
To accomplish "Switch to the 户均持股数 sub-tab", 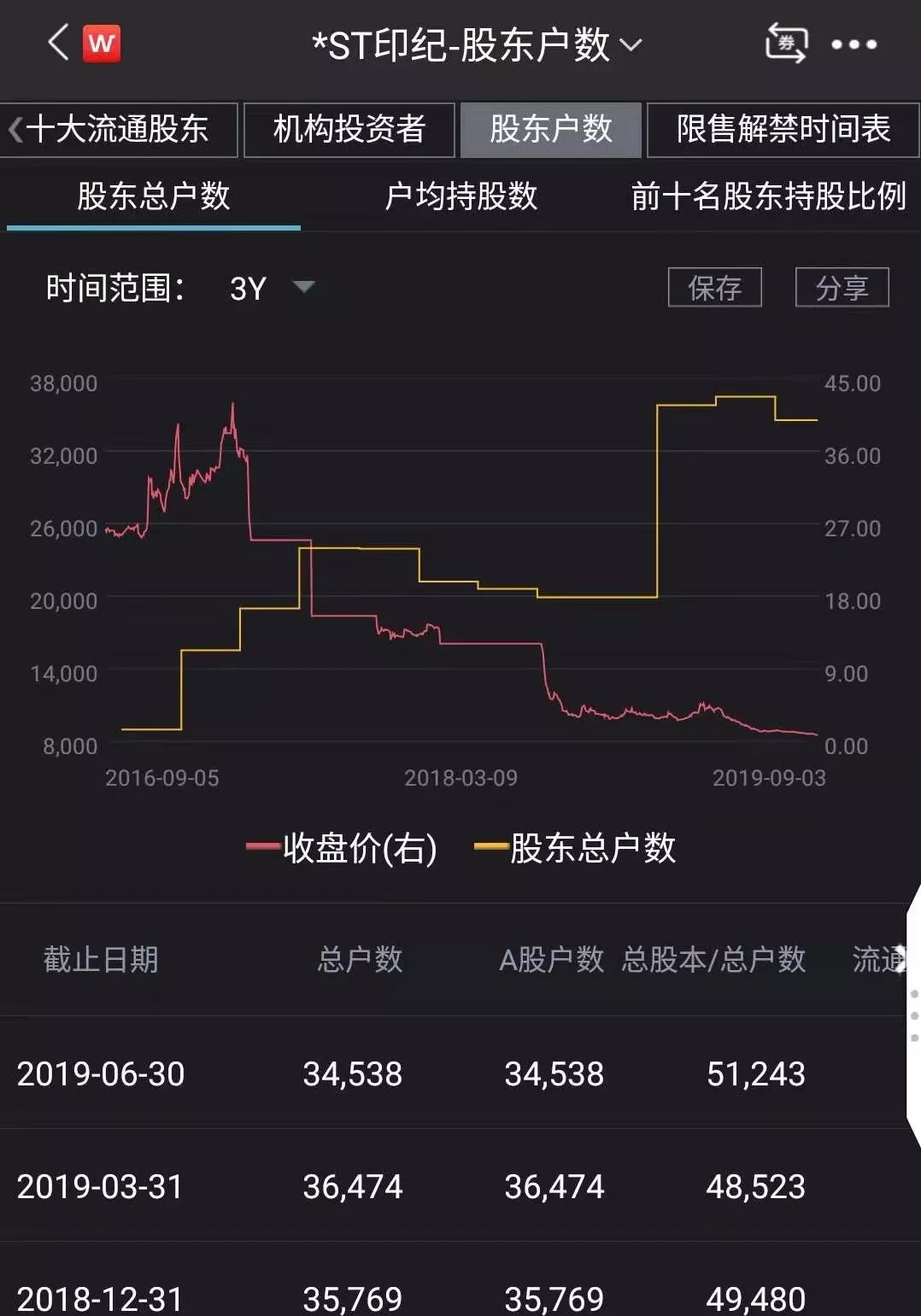I will (x=460, y=196).
